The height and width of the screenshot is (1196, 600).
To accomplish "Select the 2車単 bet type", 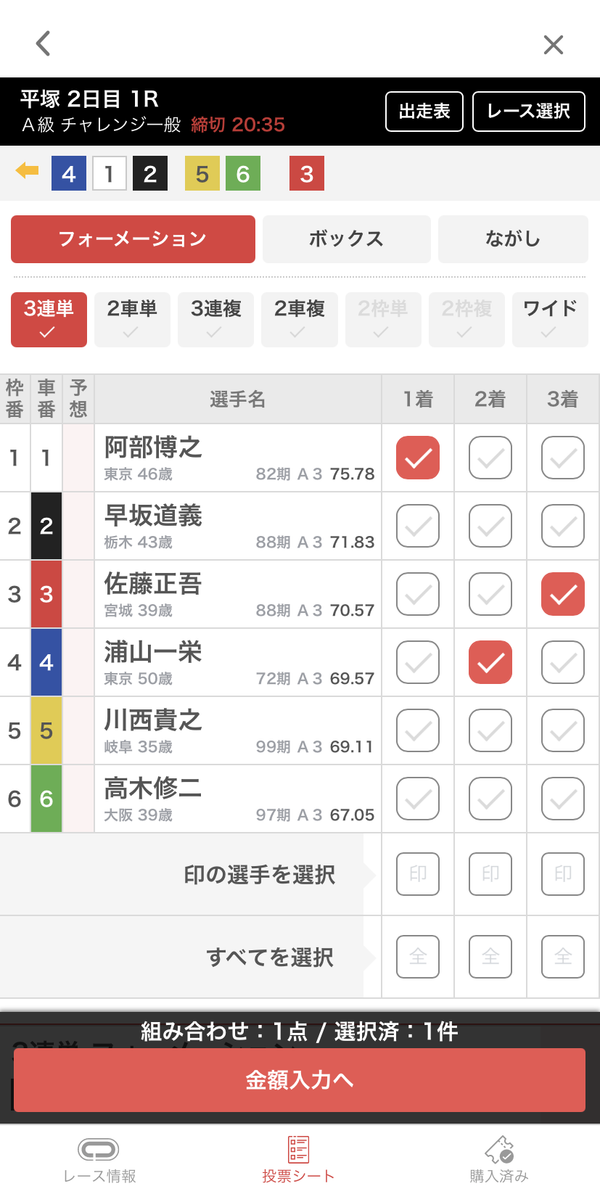I will click(x=132, y=320).
